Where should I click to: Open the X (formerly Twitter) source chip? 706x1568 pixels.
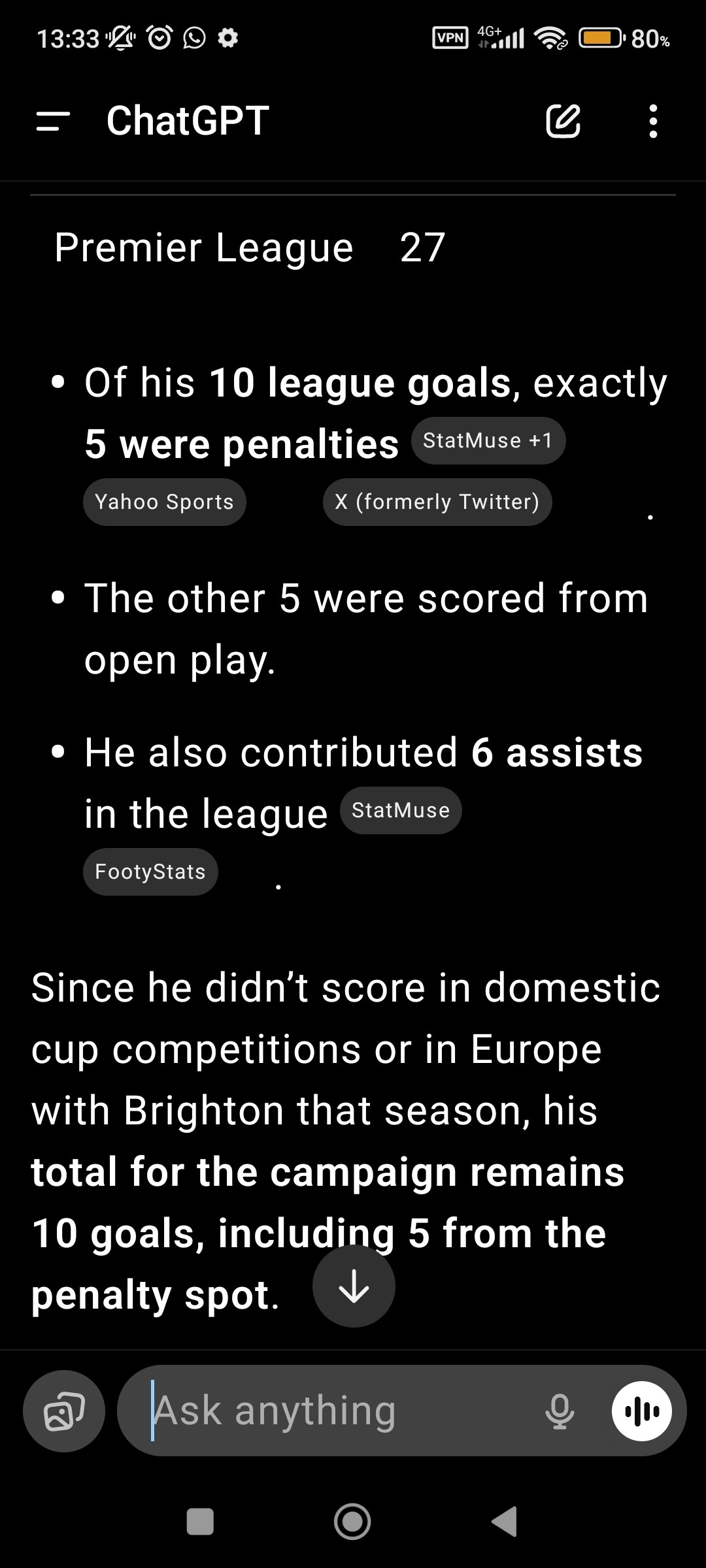tap(437, 502)
